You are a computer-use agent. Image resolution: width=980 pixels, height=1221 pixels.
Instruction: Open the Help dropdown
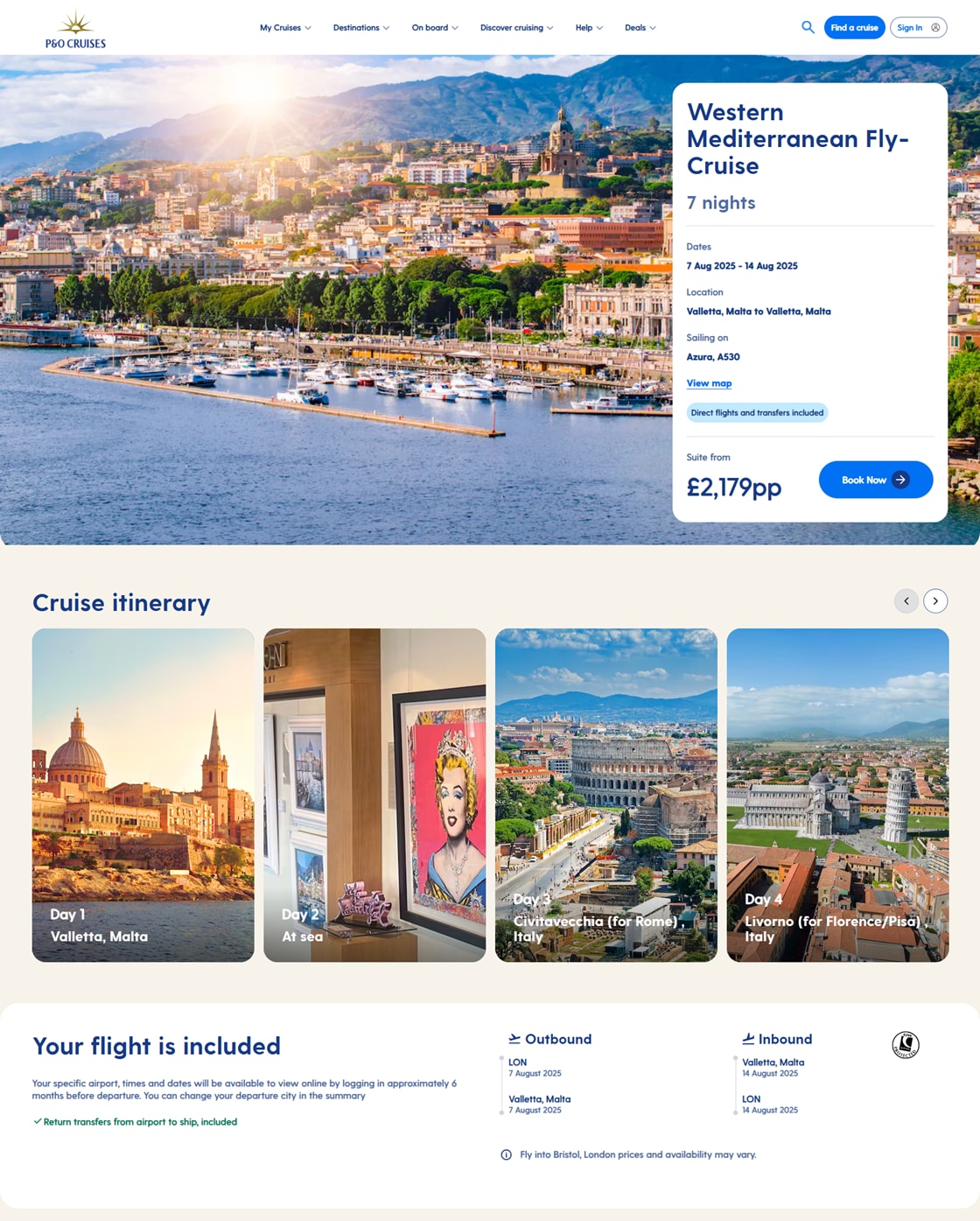point(589,28)
